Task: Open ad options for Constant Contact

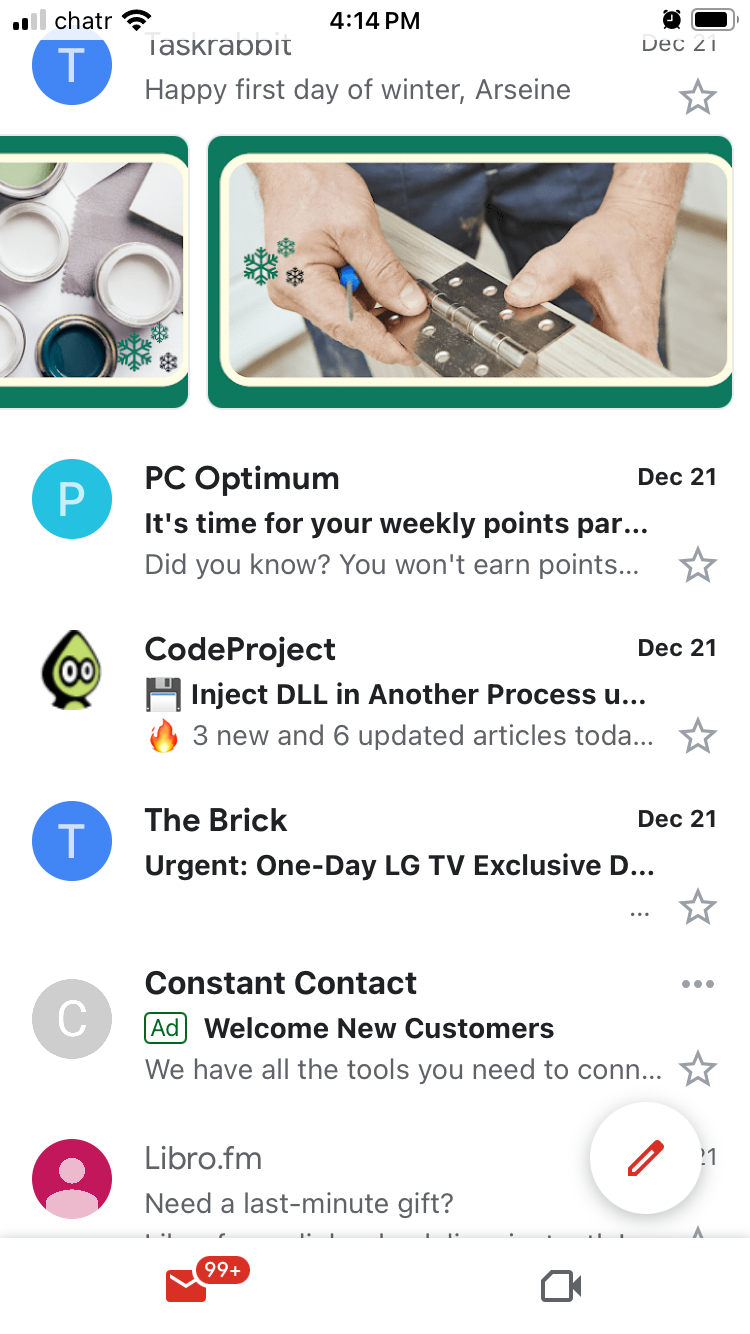Action: pyautogui.click(x=697, y=984)
